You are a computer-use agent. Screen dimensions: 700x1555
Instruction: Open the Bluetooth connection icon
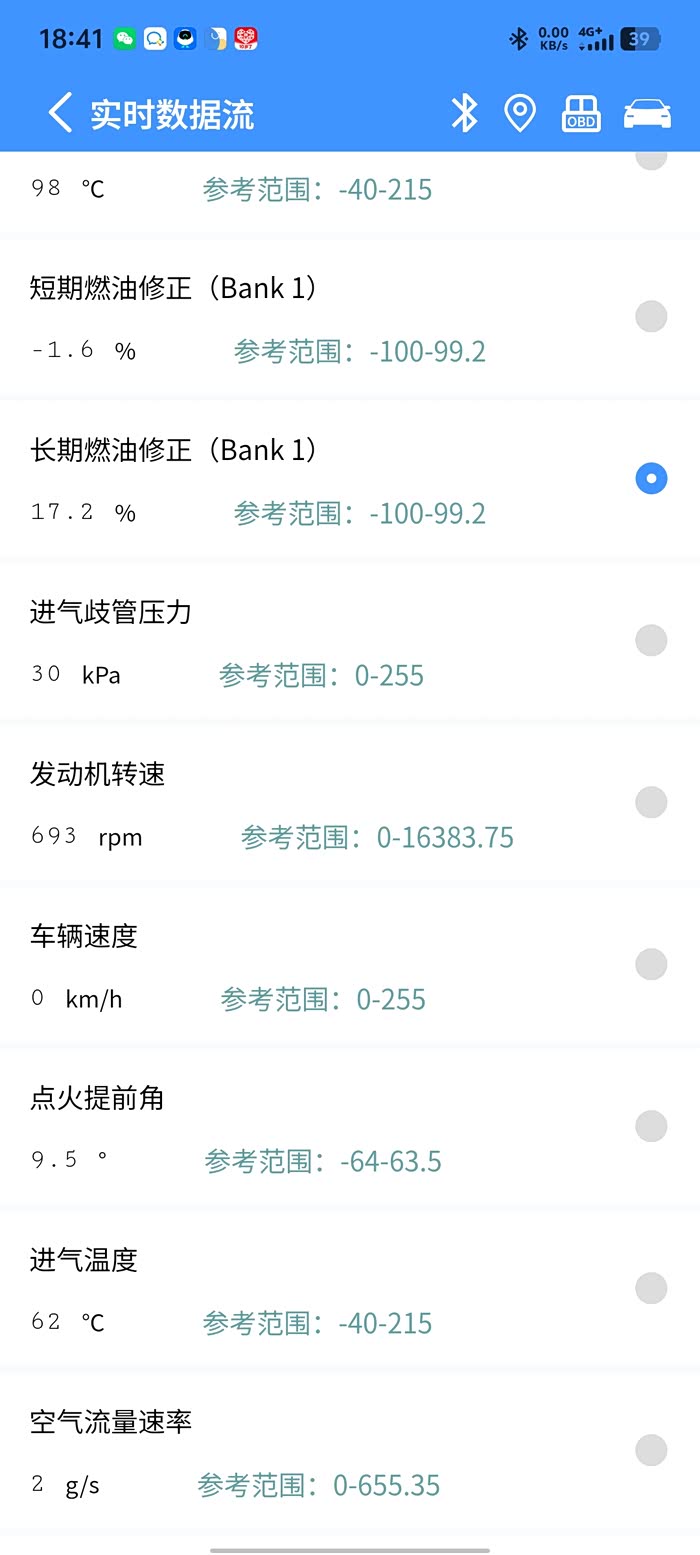(464, 113)
